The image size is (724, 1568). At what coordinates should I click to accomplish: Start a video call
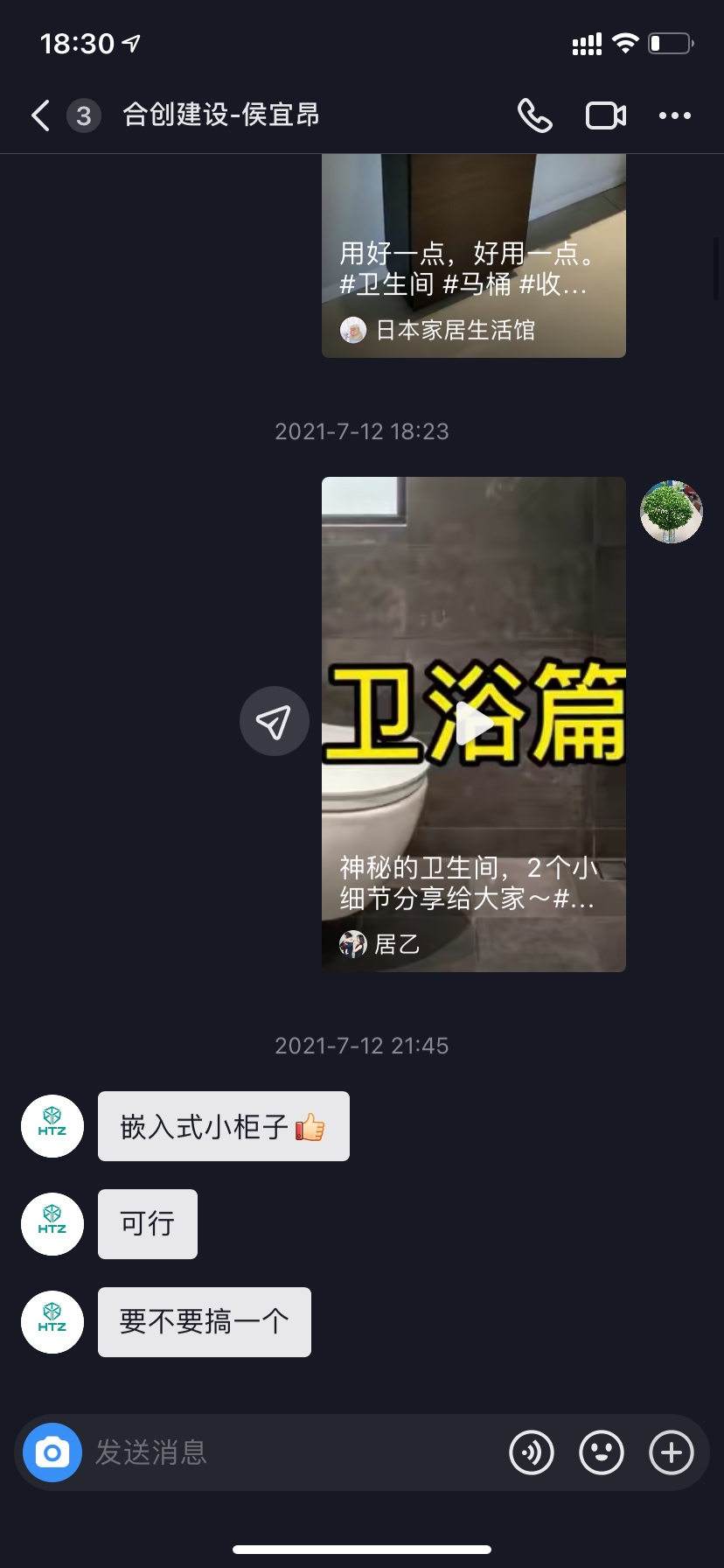(x=605, y=115)
